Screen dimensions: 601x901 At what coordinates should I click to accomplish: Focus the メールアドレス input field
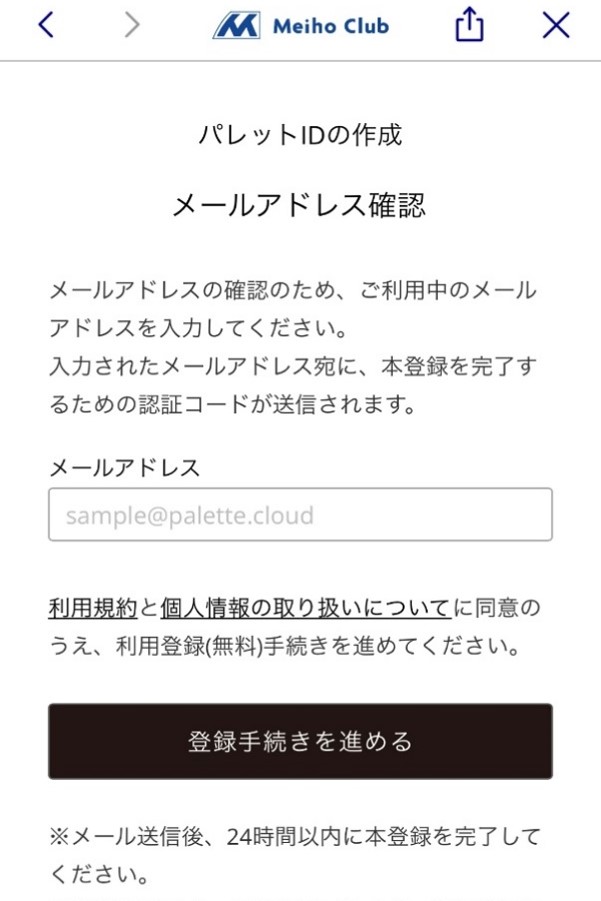point(300,515)
